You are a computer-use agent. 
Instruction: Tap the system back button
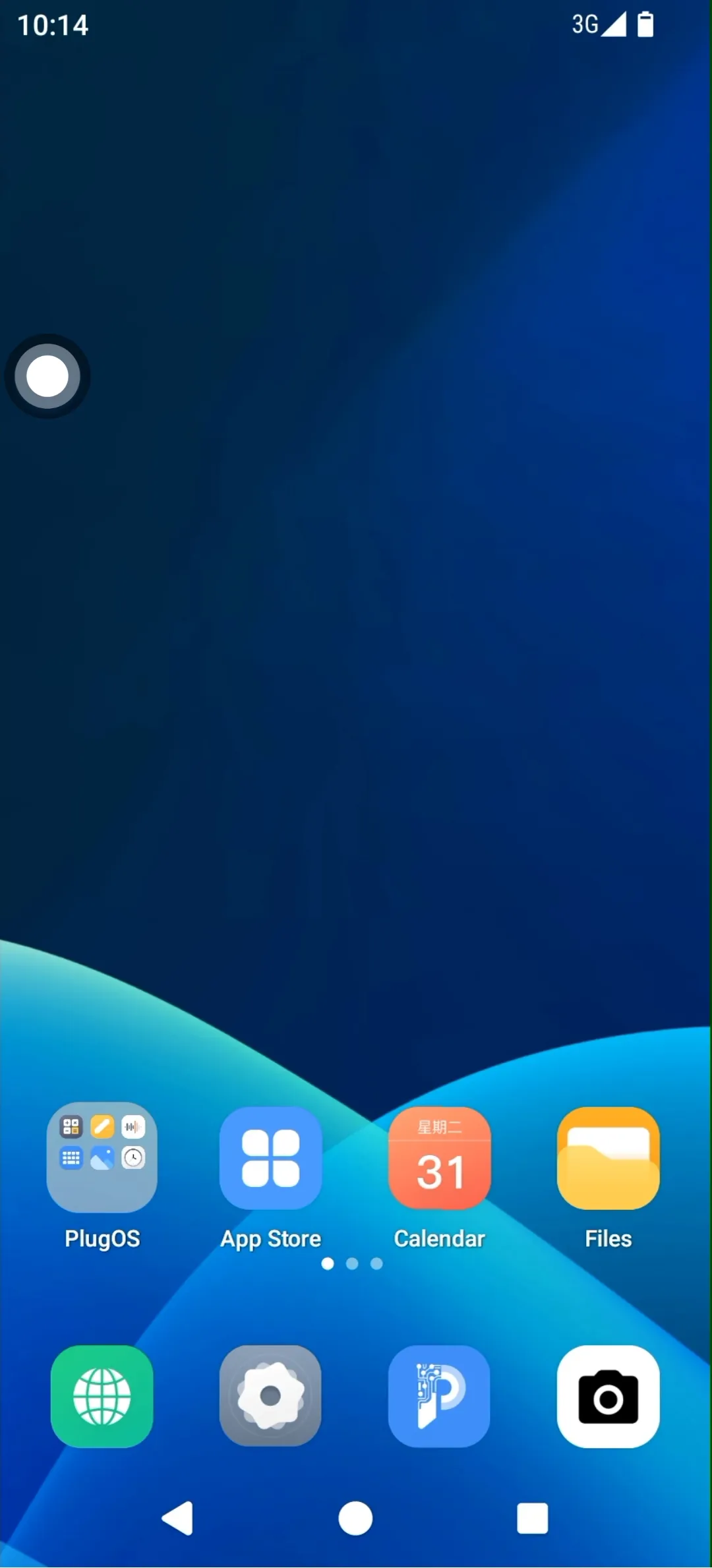point(178,1519)
